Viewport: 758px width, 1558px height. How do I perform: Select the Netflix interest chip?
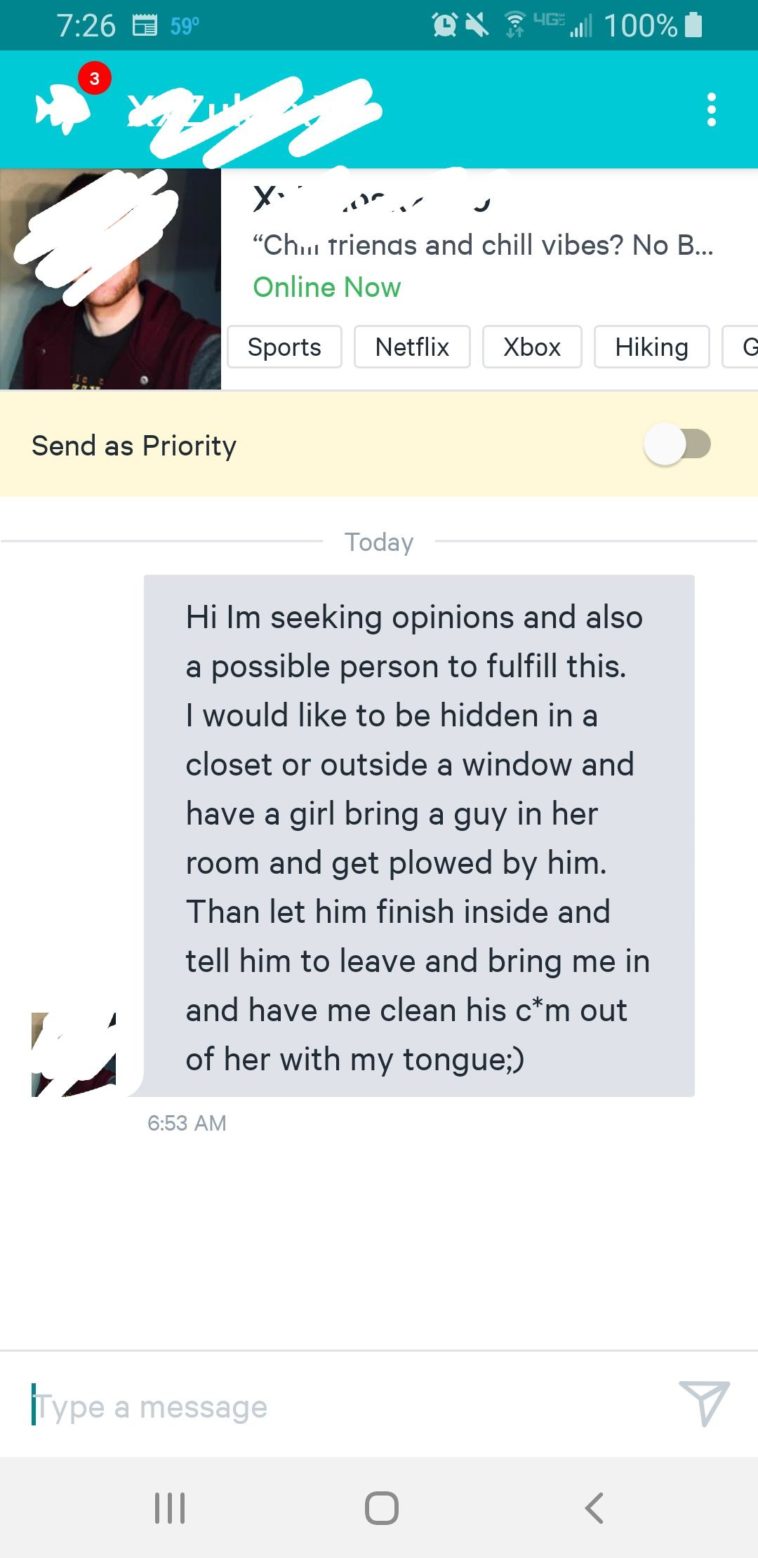412,347
